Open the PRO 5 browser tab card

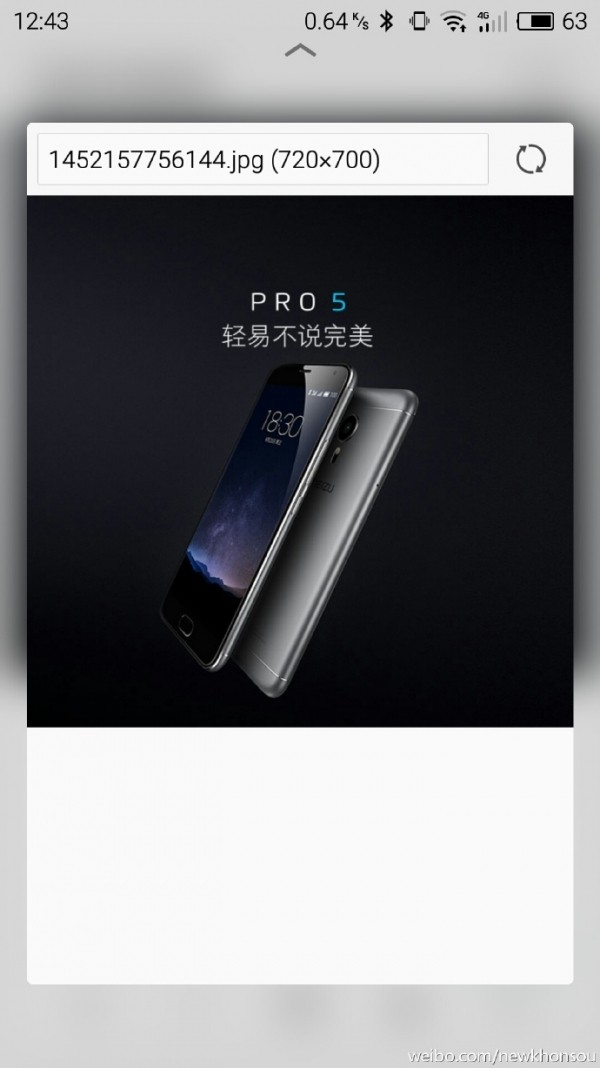(x=300, y=553)
